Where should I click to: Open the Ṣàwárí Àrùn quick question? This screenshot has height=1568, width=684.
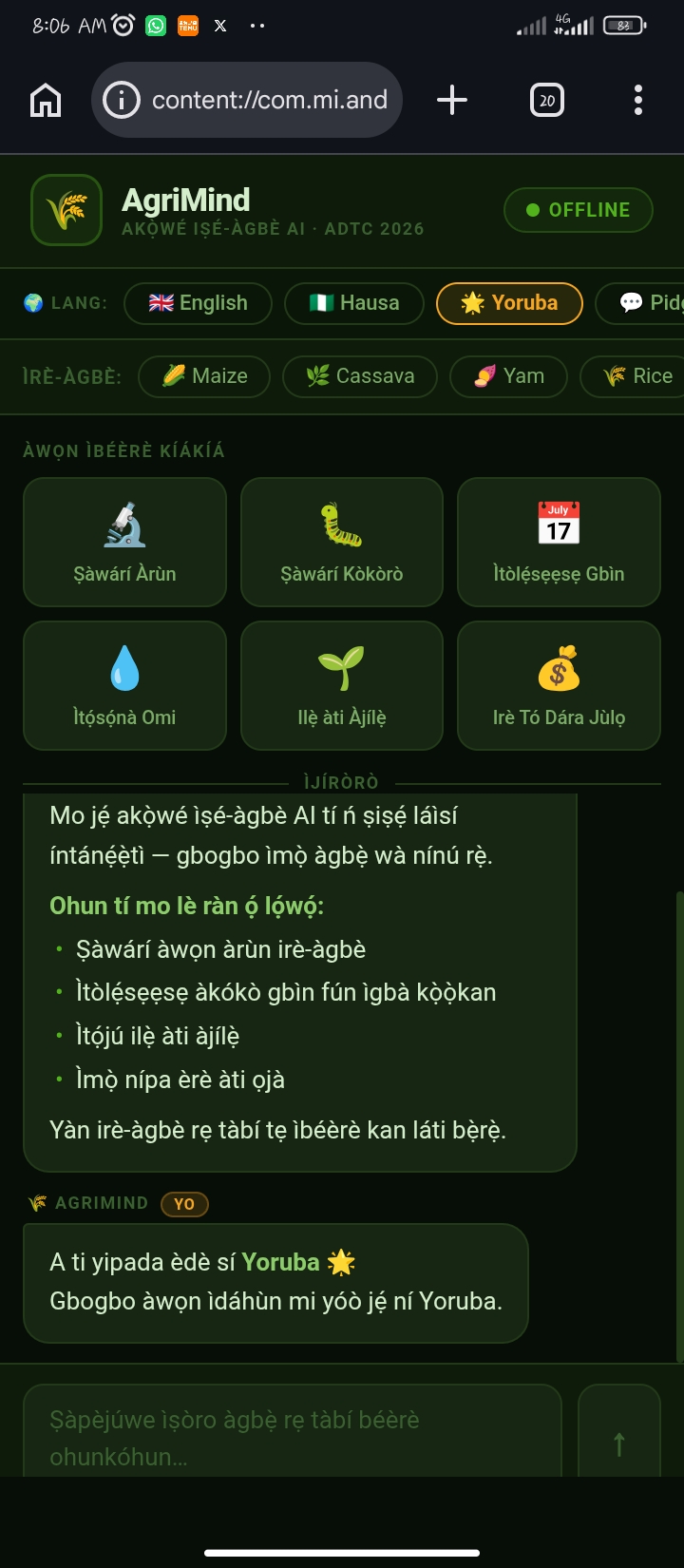point(124,542)
